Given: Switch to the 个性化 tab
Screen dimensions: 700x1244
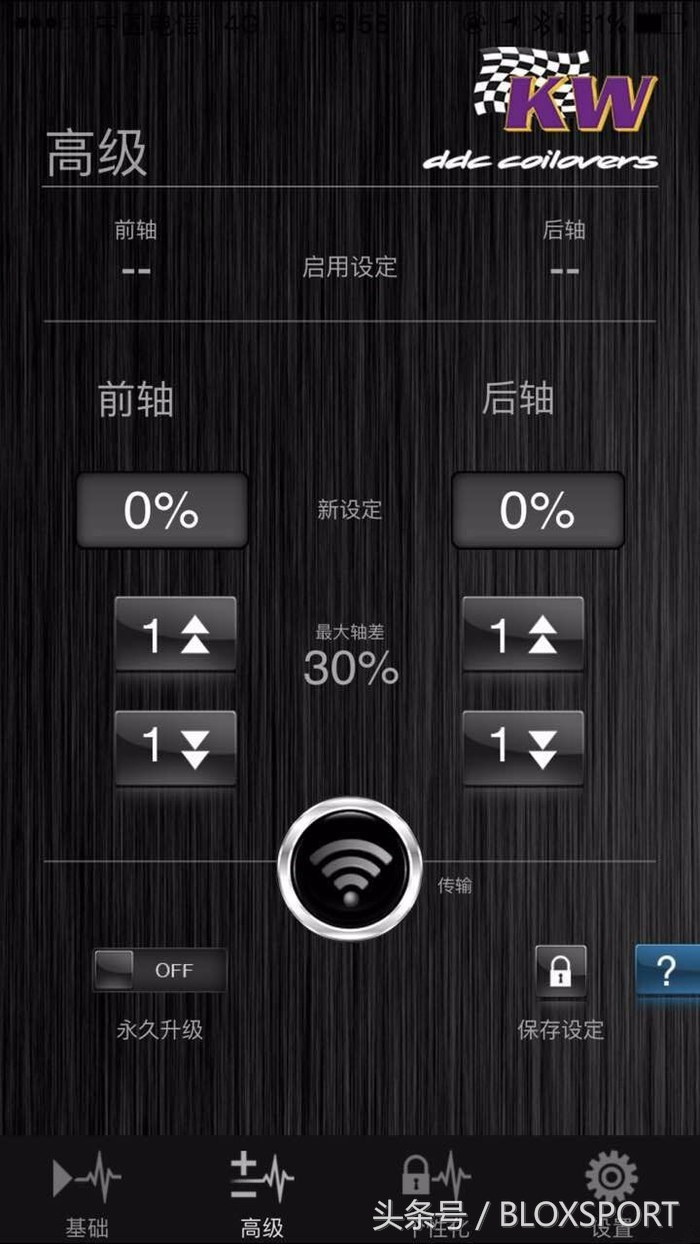Looking at the screenshot, I should (436, 1194).
